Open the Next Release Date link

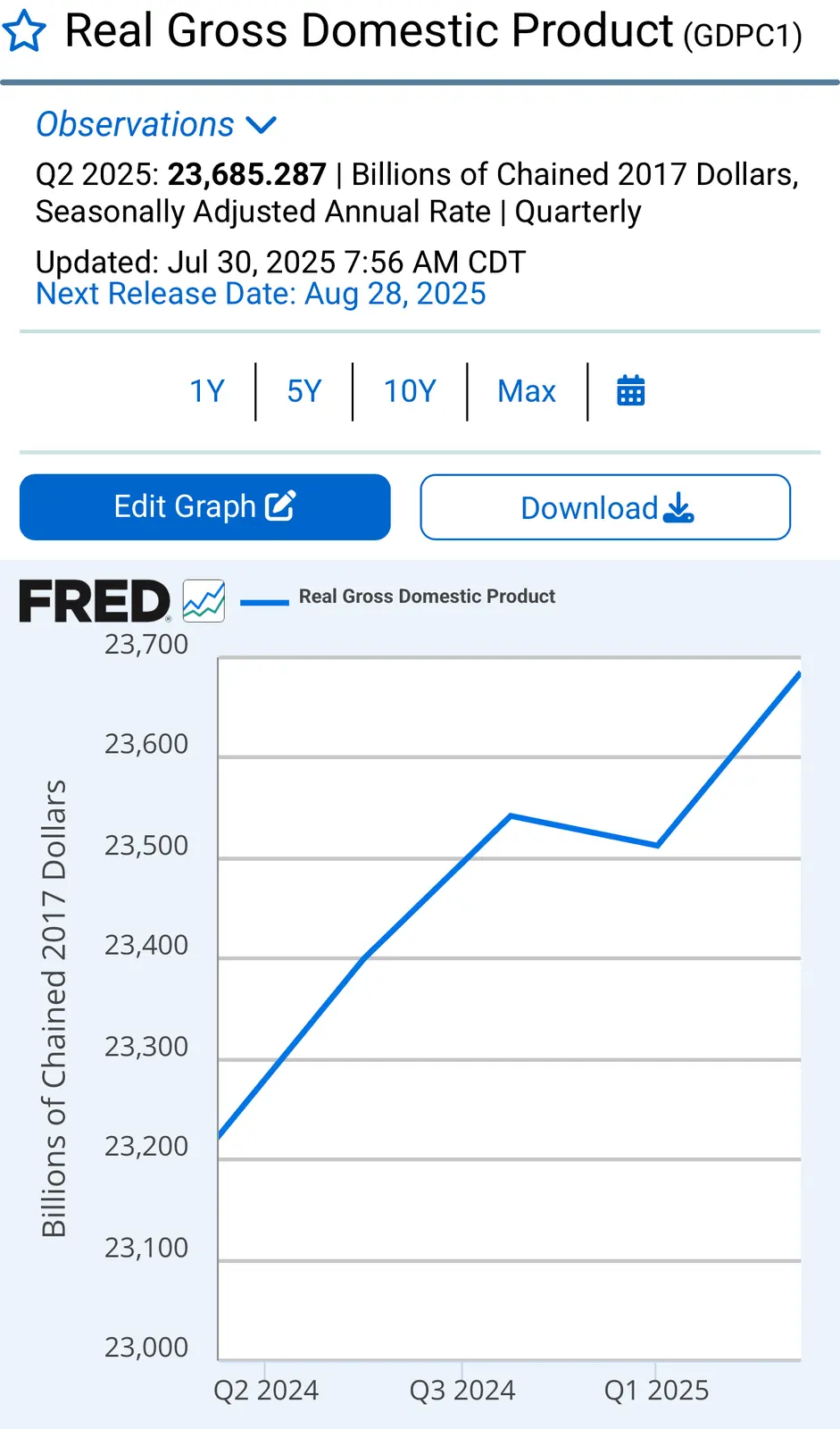point(261,294)
